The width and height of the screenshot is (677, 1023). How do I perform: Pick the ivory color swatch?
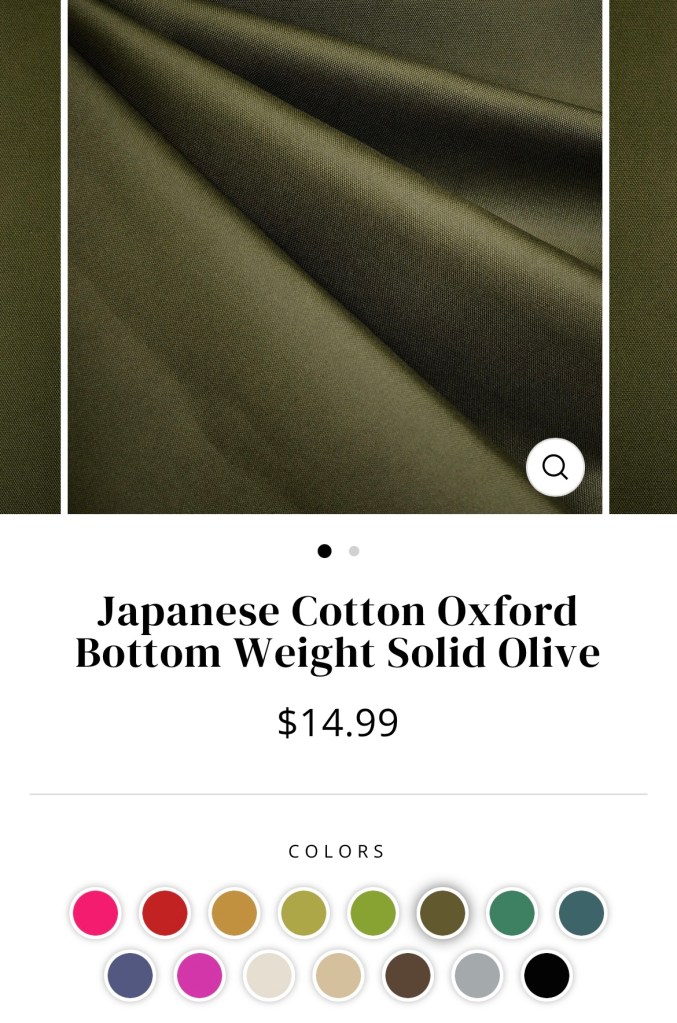269,975
